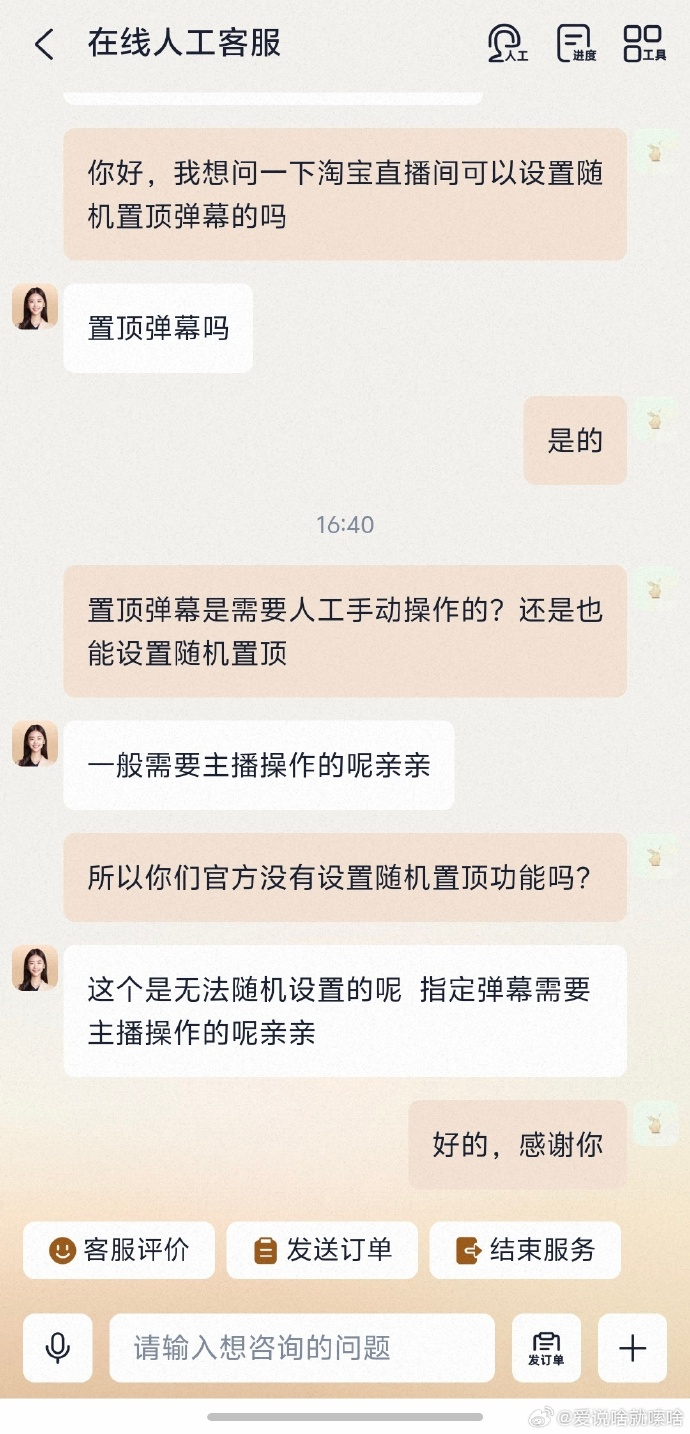Screen dimensions: 690x1434
Task: Switch to voice input microphone
Action: point(58,1348)
